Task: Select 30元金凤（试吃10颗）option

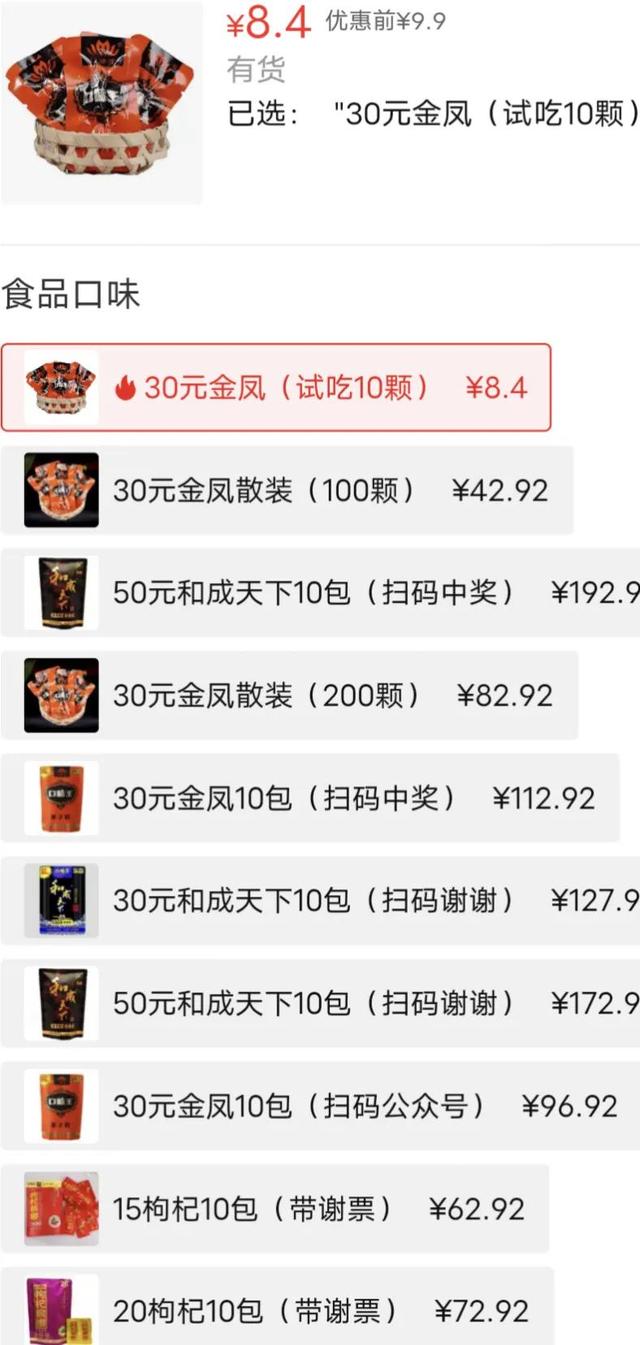Action: pyautogui.click(x=275, y=388)
